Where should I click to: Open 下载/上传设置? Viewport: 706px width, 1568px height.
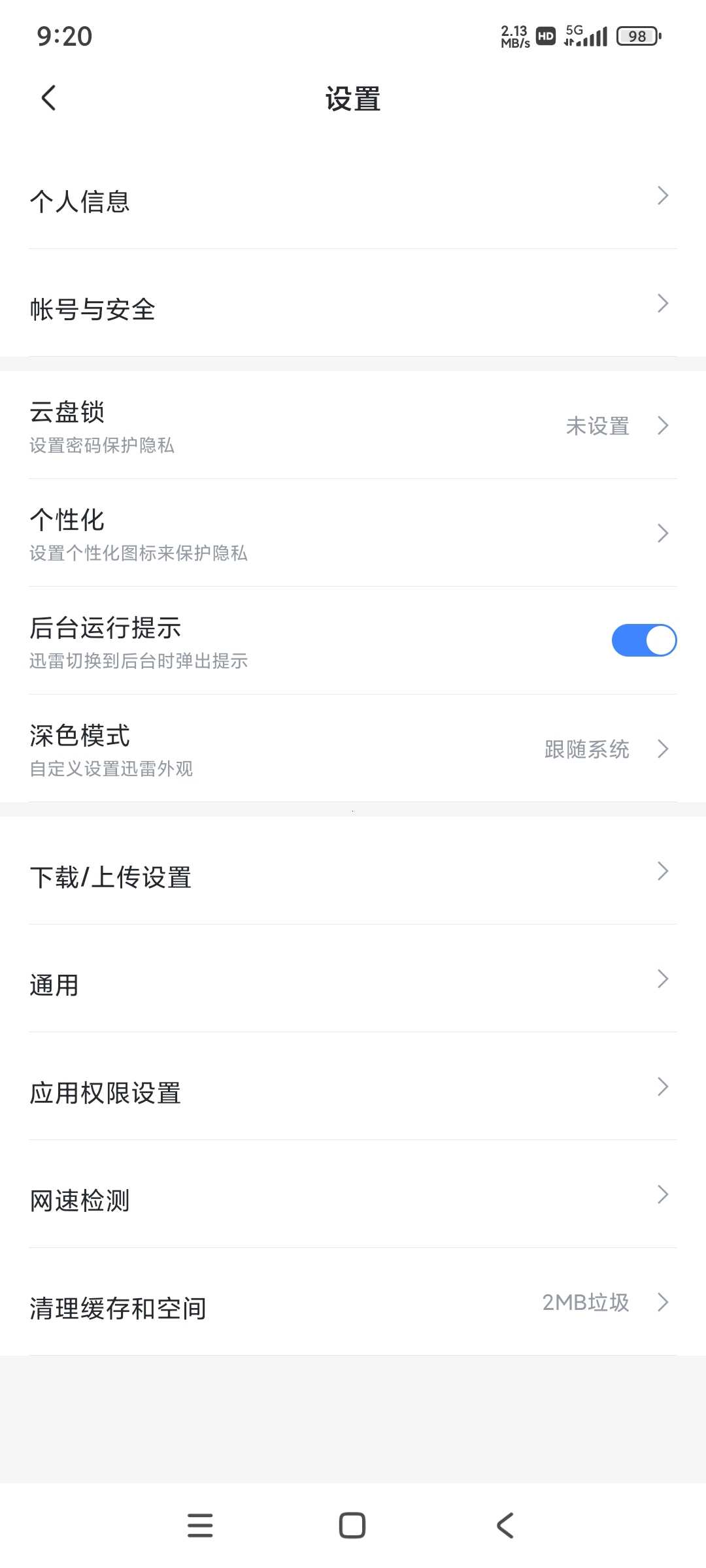pyautogui.click(x=353, y=876)
